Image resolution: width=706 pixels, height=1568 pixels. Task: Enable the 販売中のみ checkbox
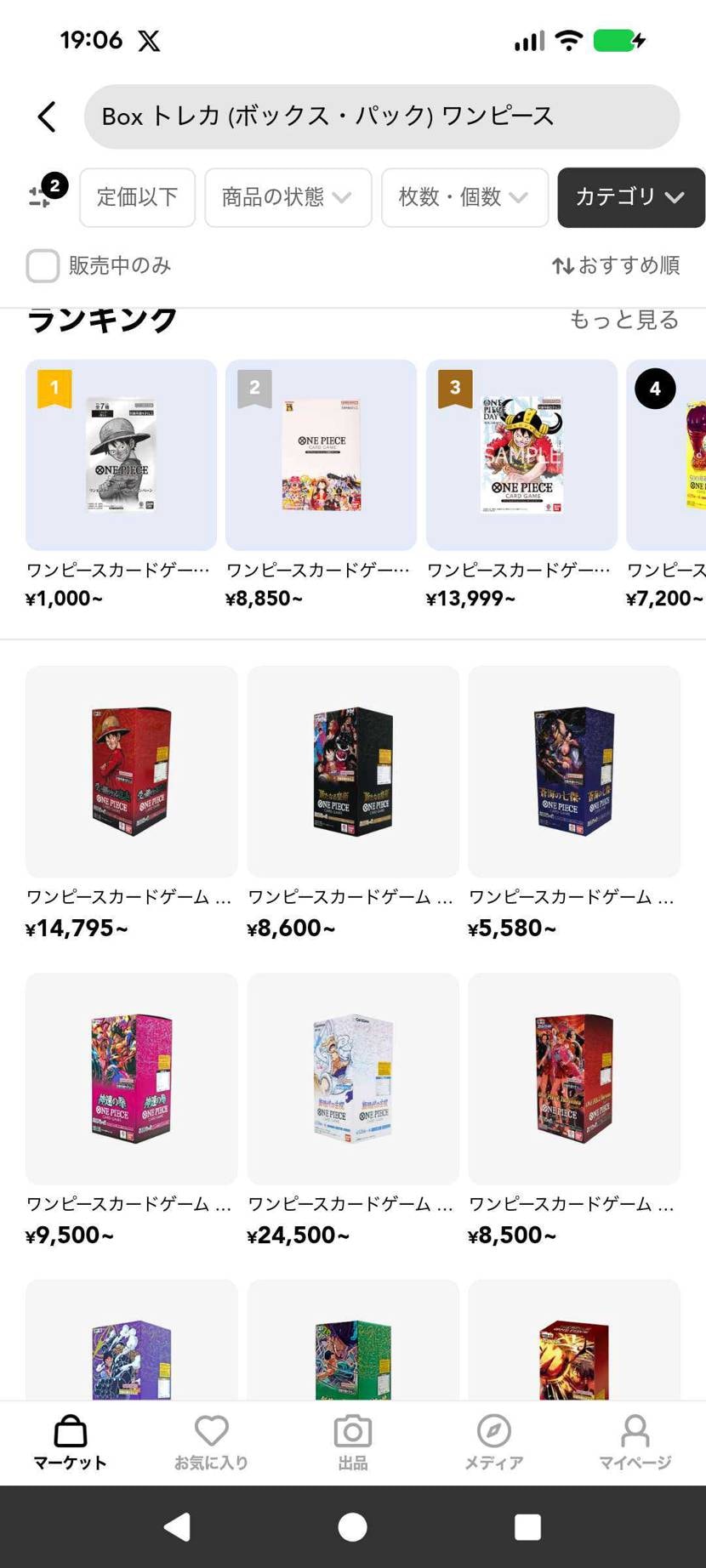pos(42,265)
